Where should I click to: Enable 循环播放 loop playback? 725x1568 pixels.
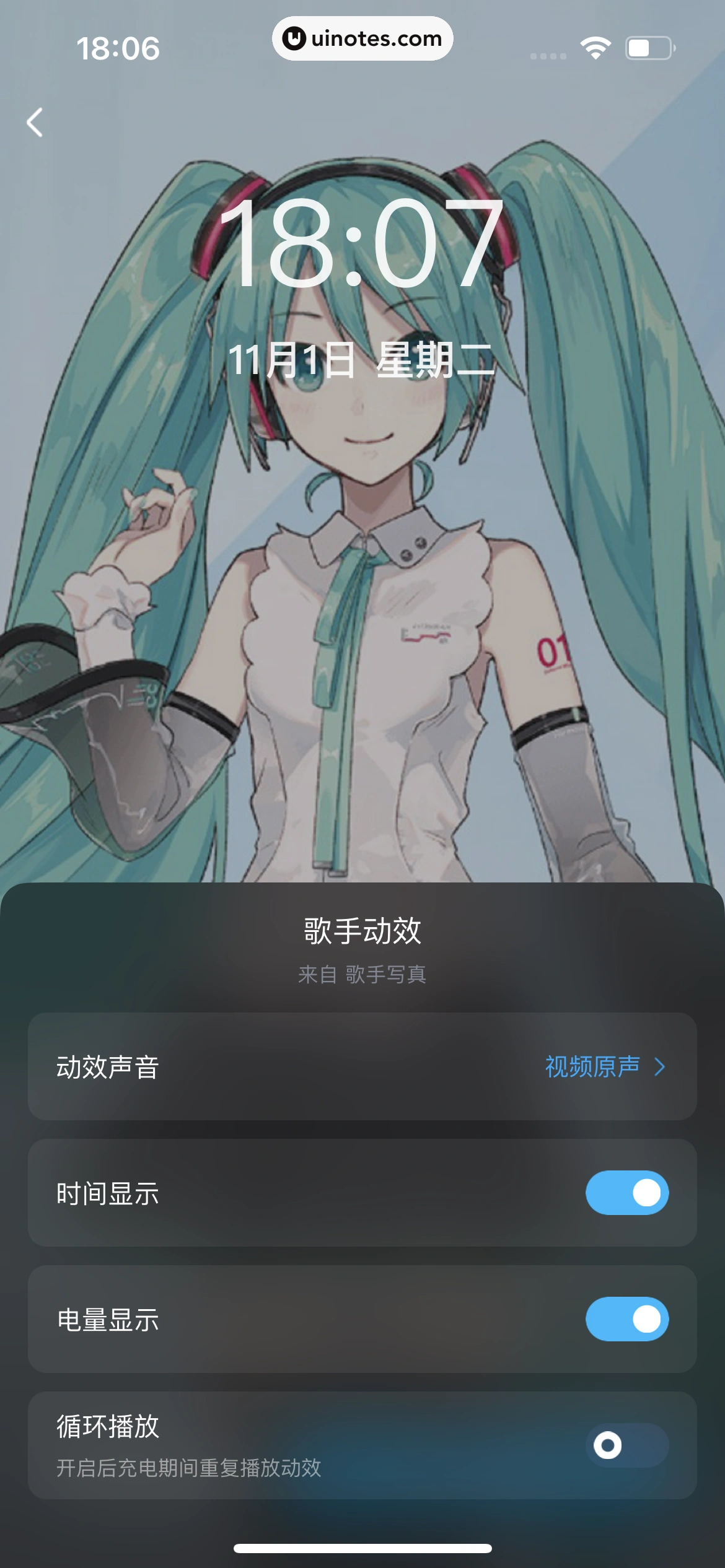click(x=626, y=1445)
